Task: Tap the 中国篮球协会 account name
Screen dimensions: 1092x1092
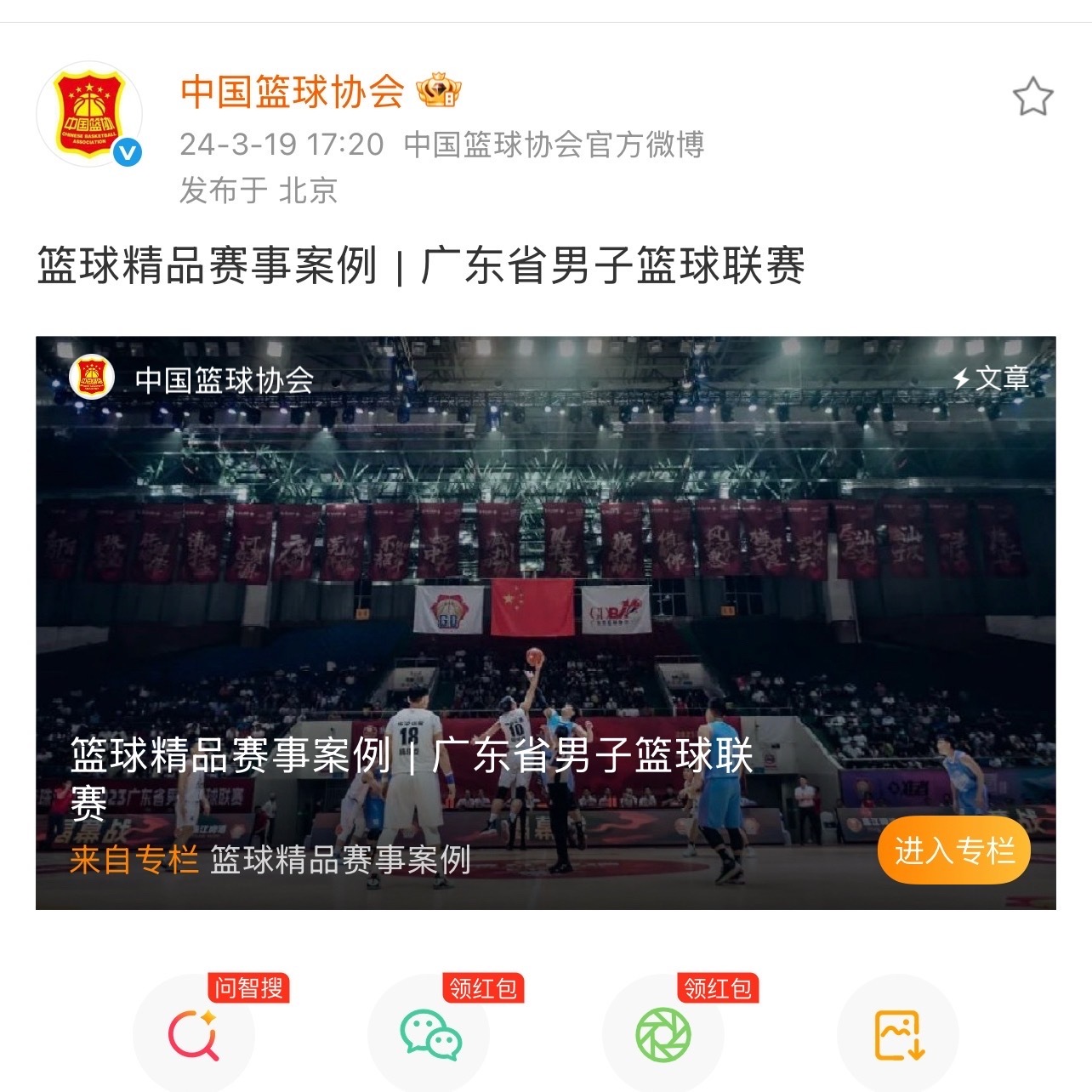Action: (292, 92)
